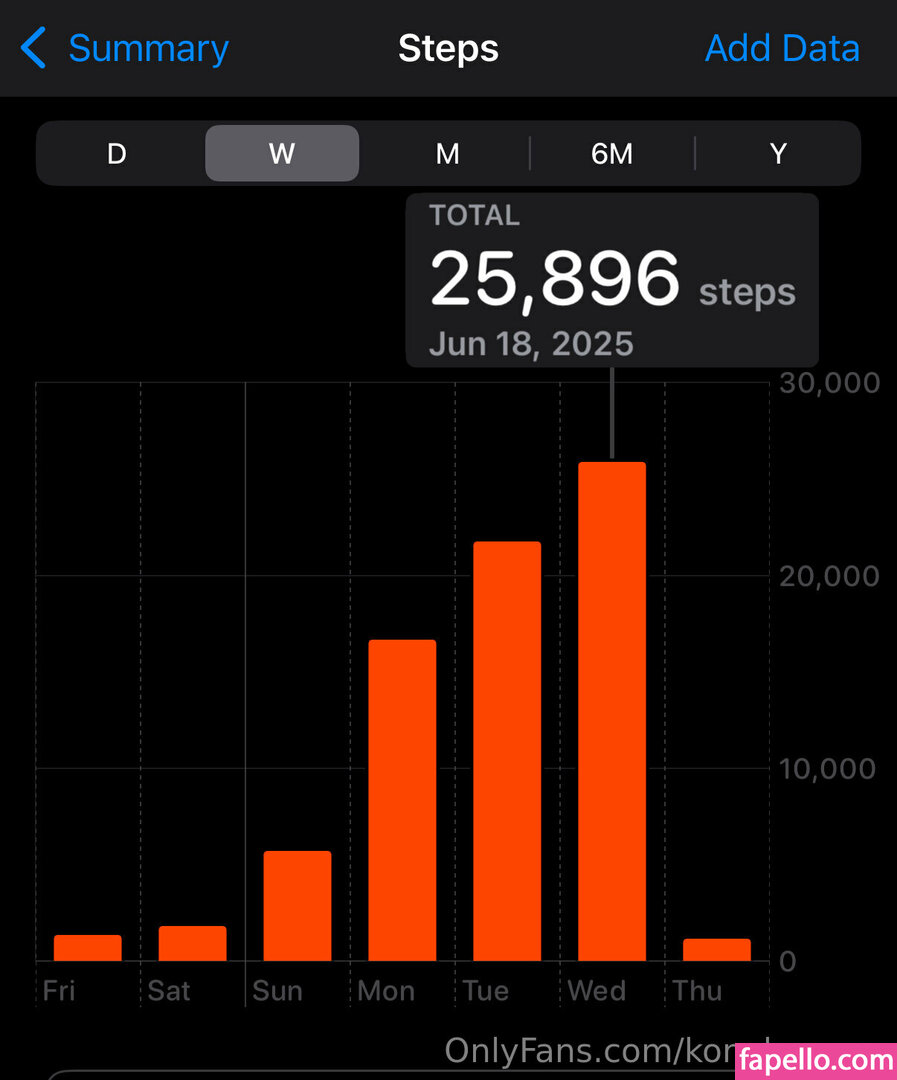Select the Tue bar in the chart
The height and width of the screenshot is (1080, 897).
(x=507, y=750)
